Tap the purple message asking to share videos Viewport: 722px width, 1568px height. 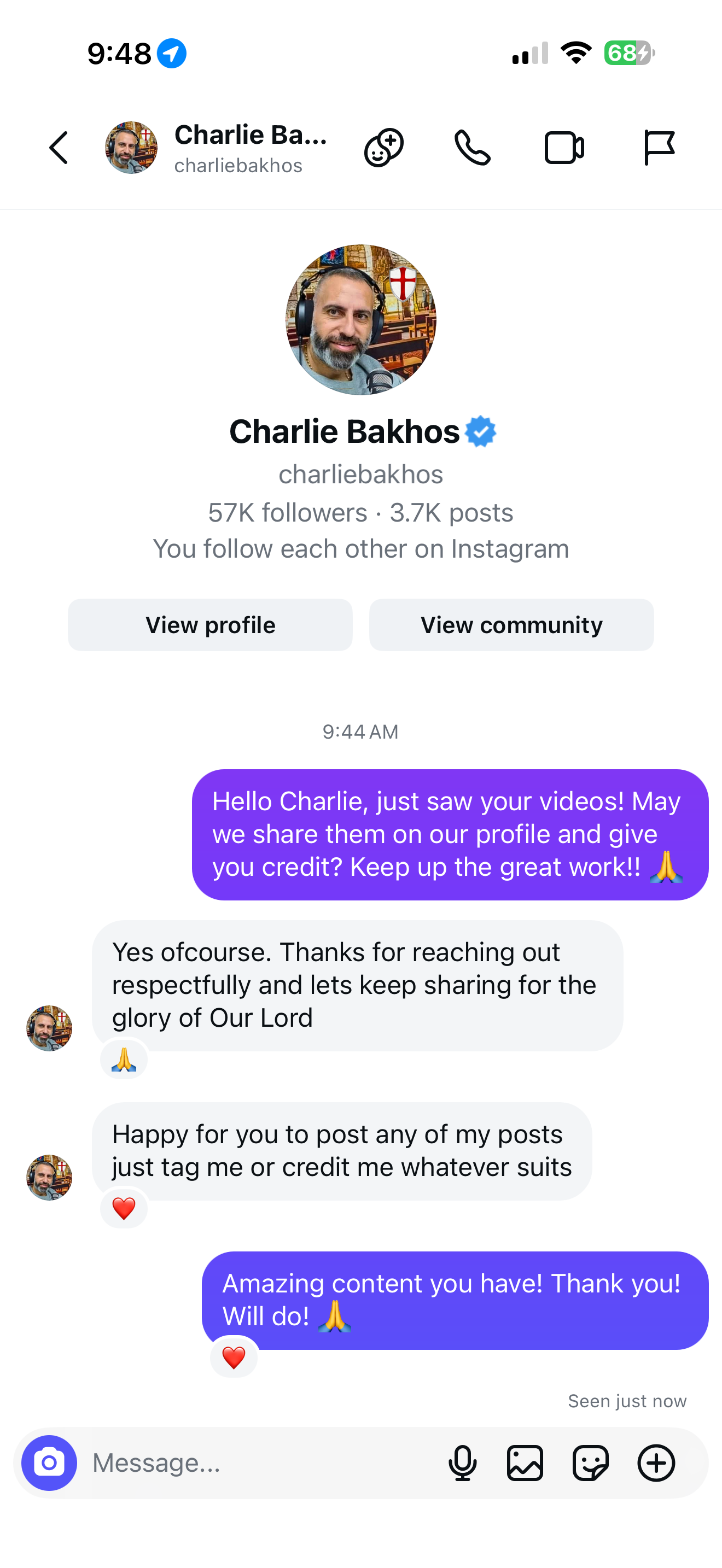coord(451,834)
